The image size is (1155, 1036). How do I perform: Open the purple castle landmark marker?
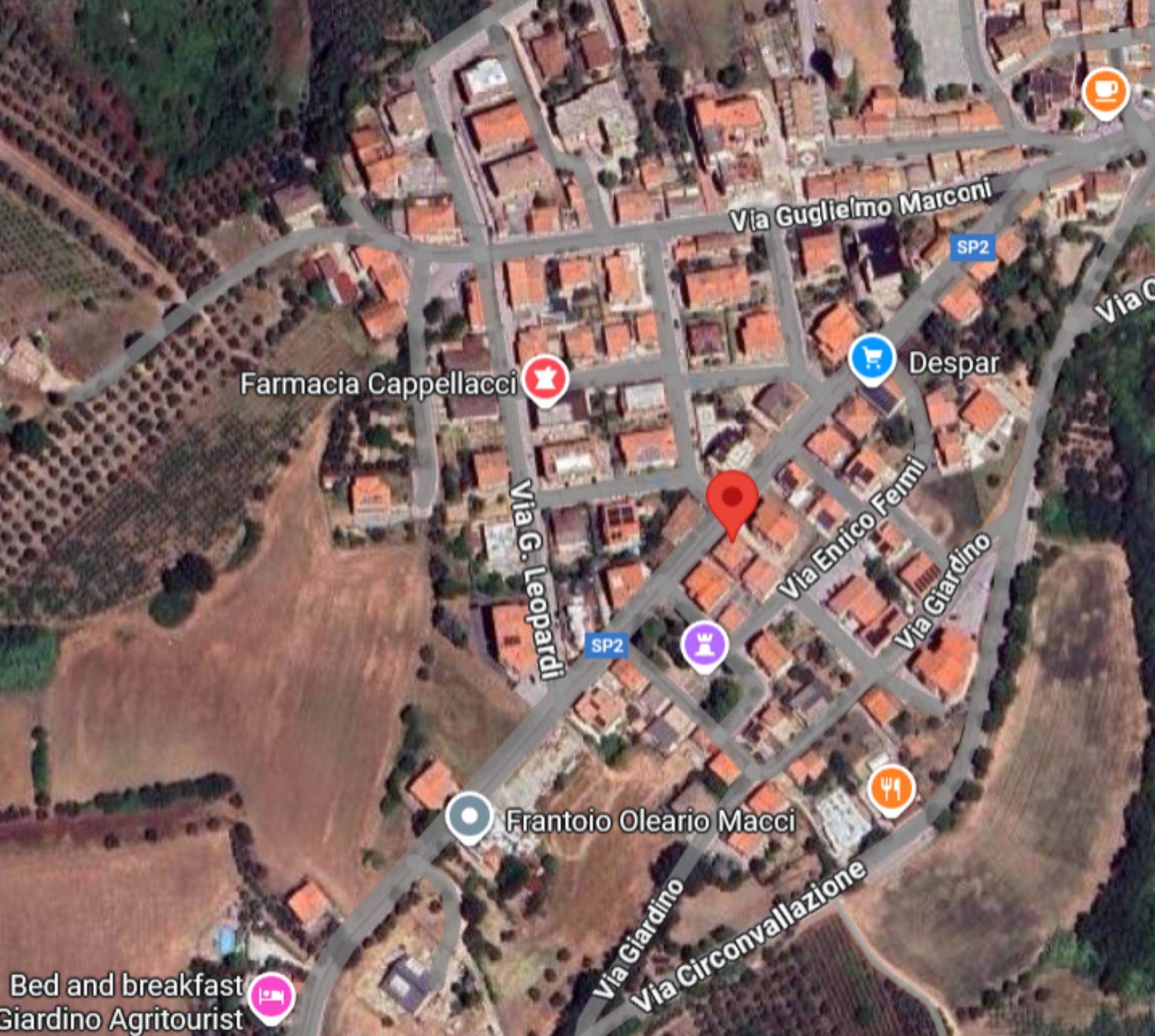[704, 644]
